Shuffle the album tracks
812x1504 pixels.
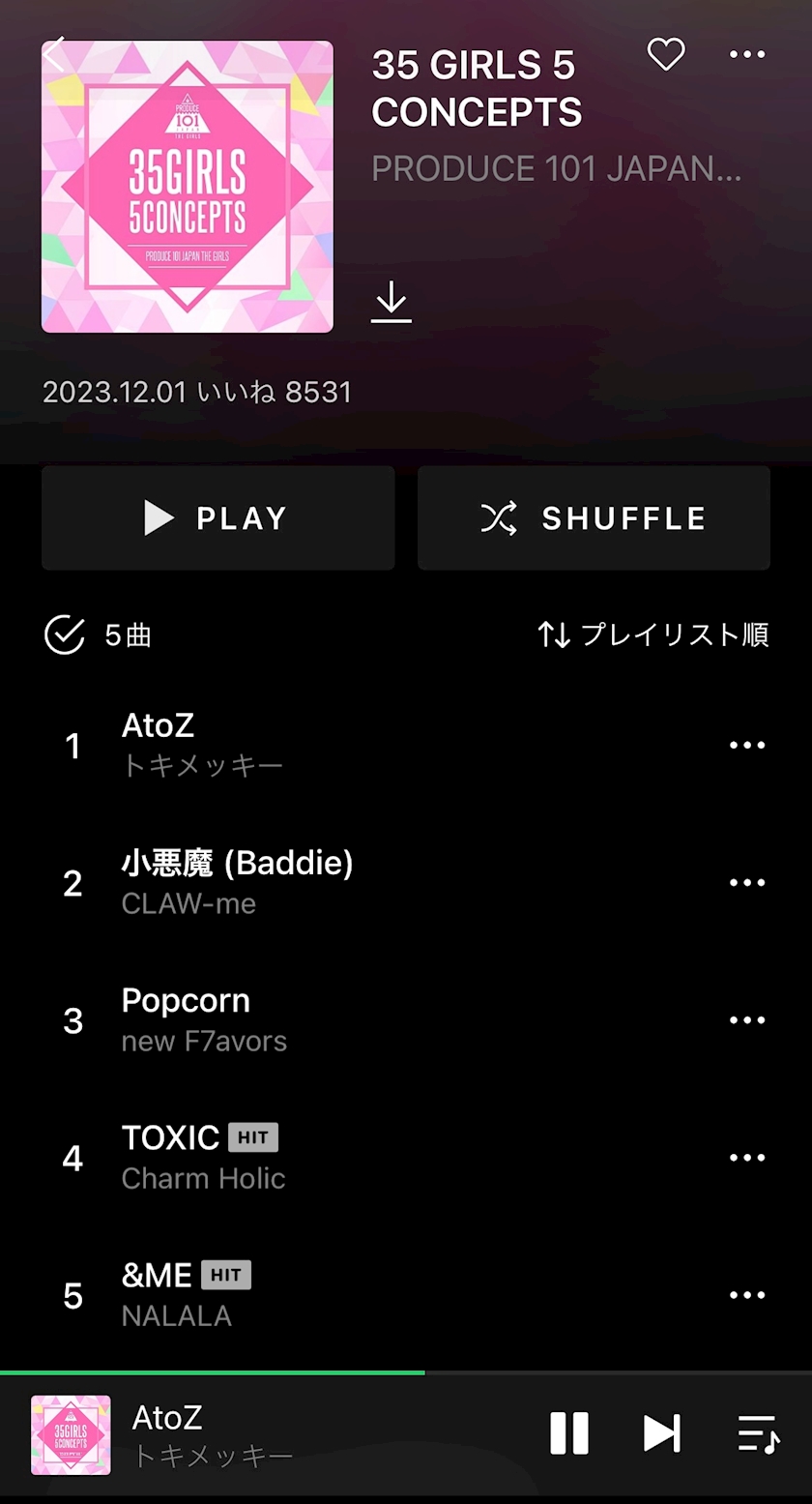pos(594,518)
